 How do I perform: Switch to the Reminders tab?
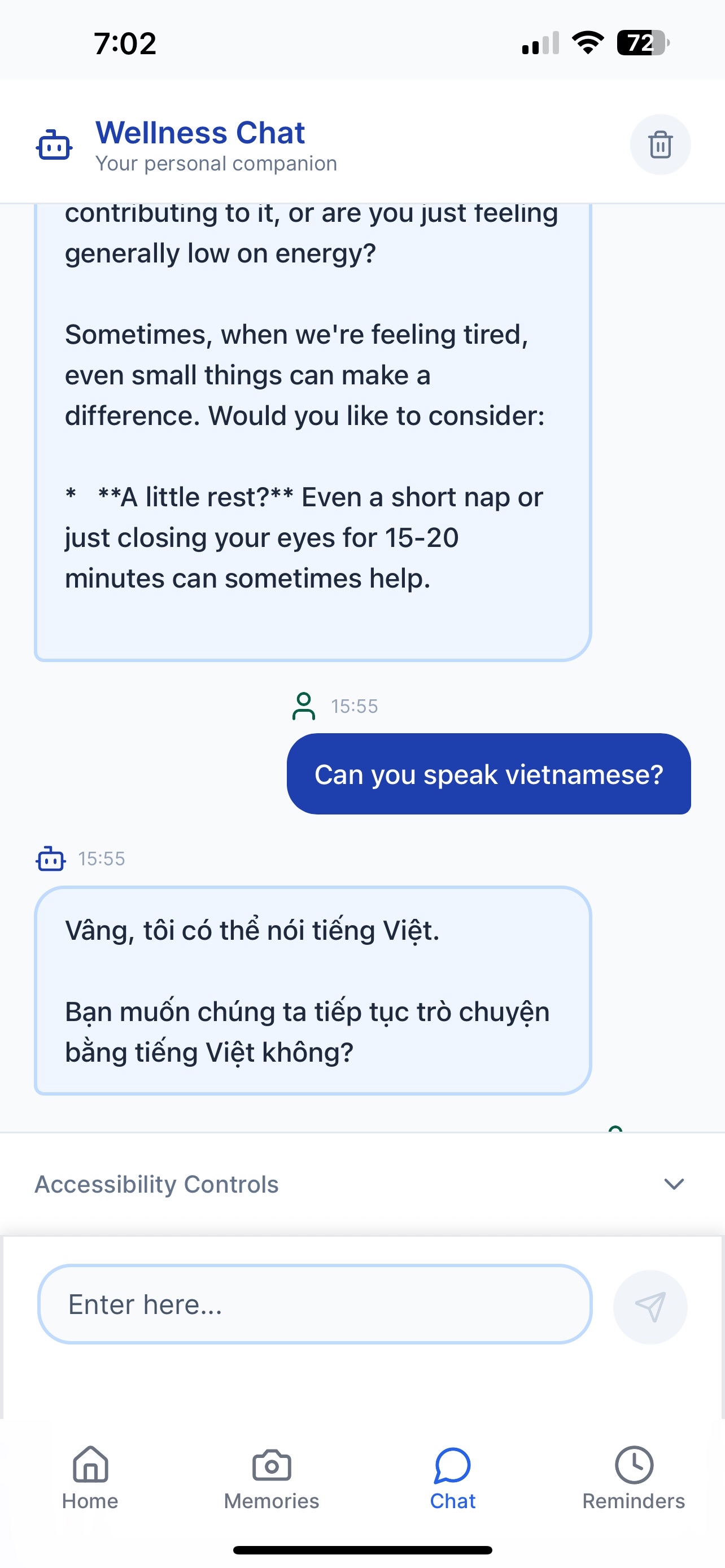(634, 1478)
